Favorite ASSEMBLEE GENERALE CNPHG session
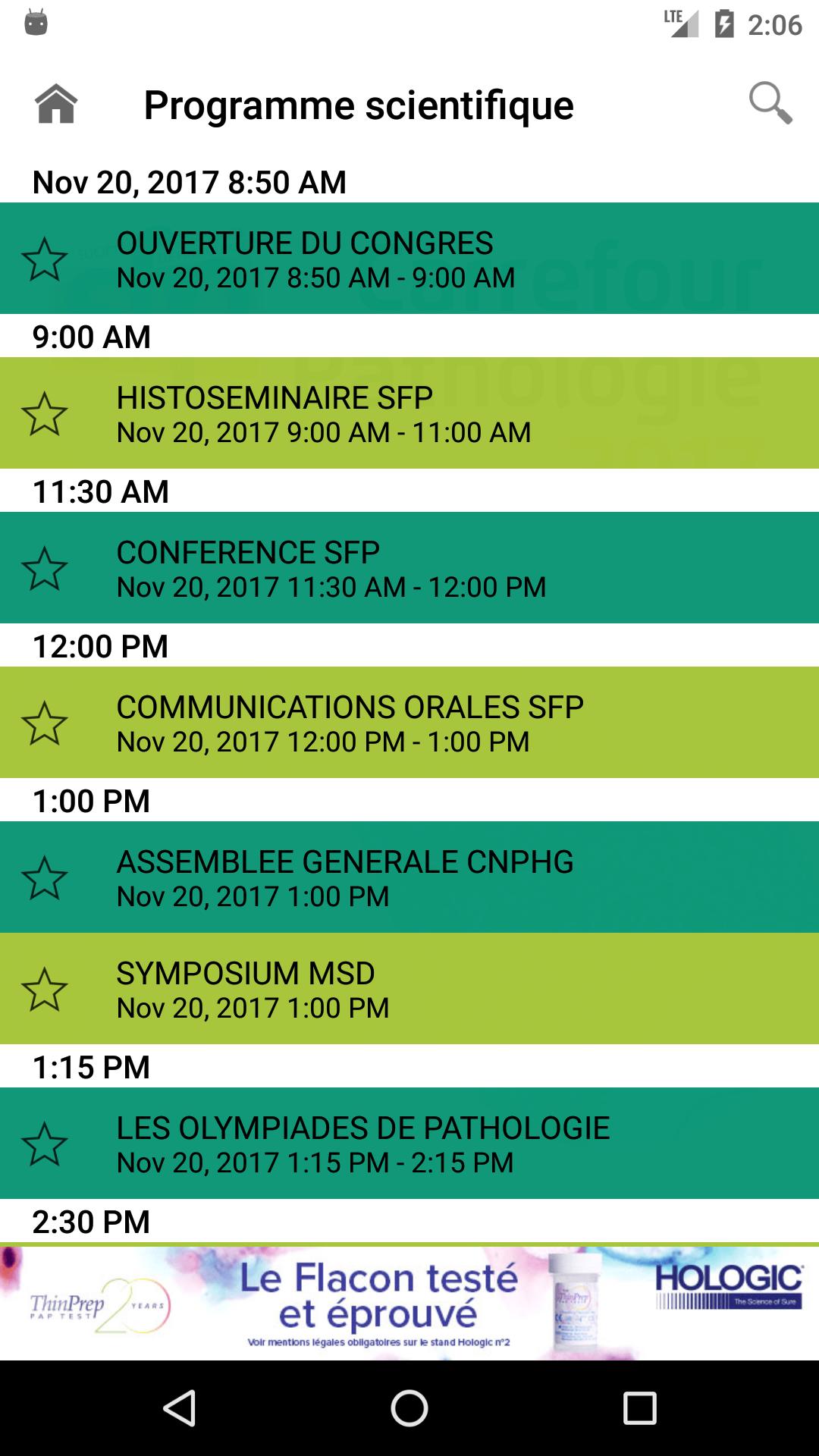 pyautogui.click(x=45, y=878)
